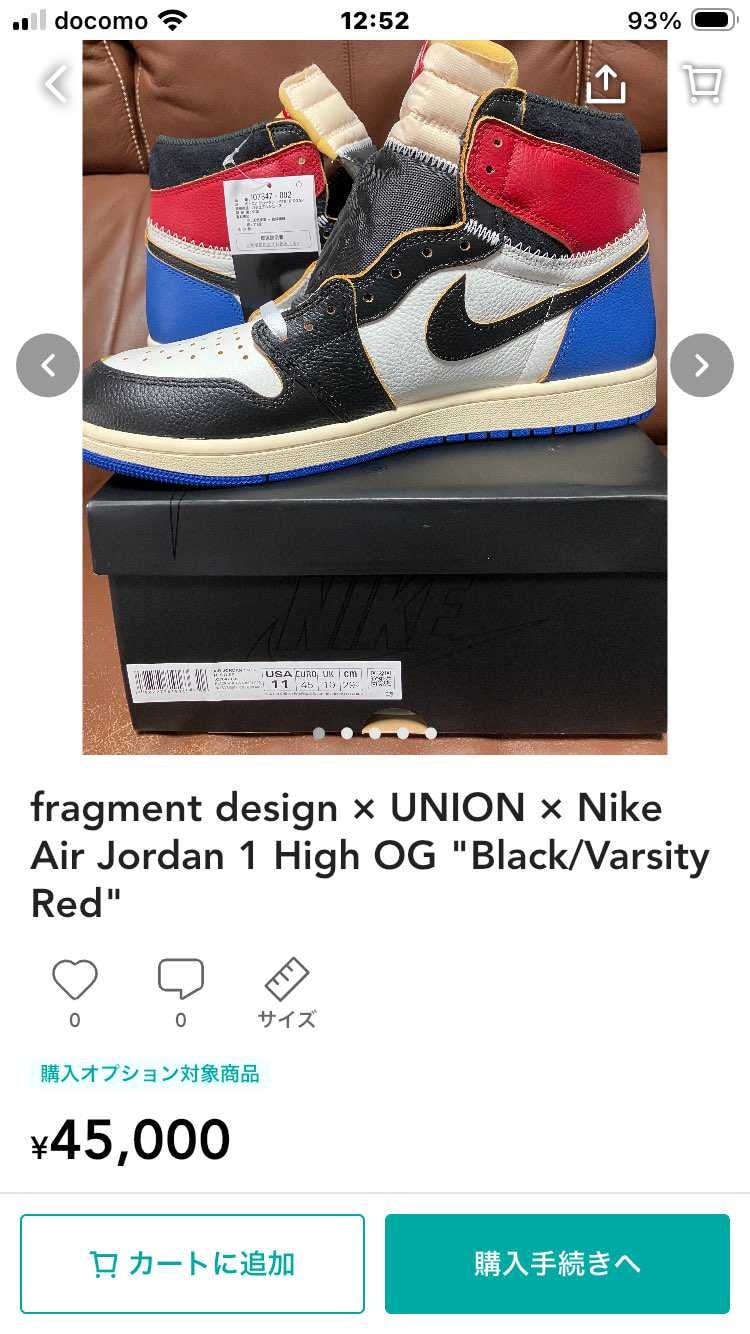
Task: Tap カートに追加 to add to cart
Action: pos(192,1263)
